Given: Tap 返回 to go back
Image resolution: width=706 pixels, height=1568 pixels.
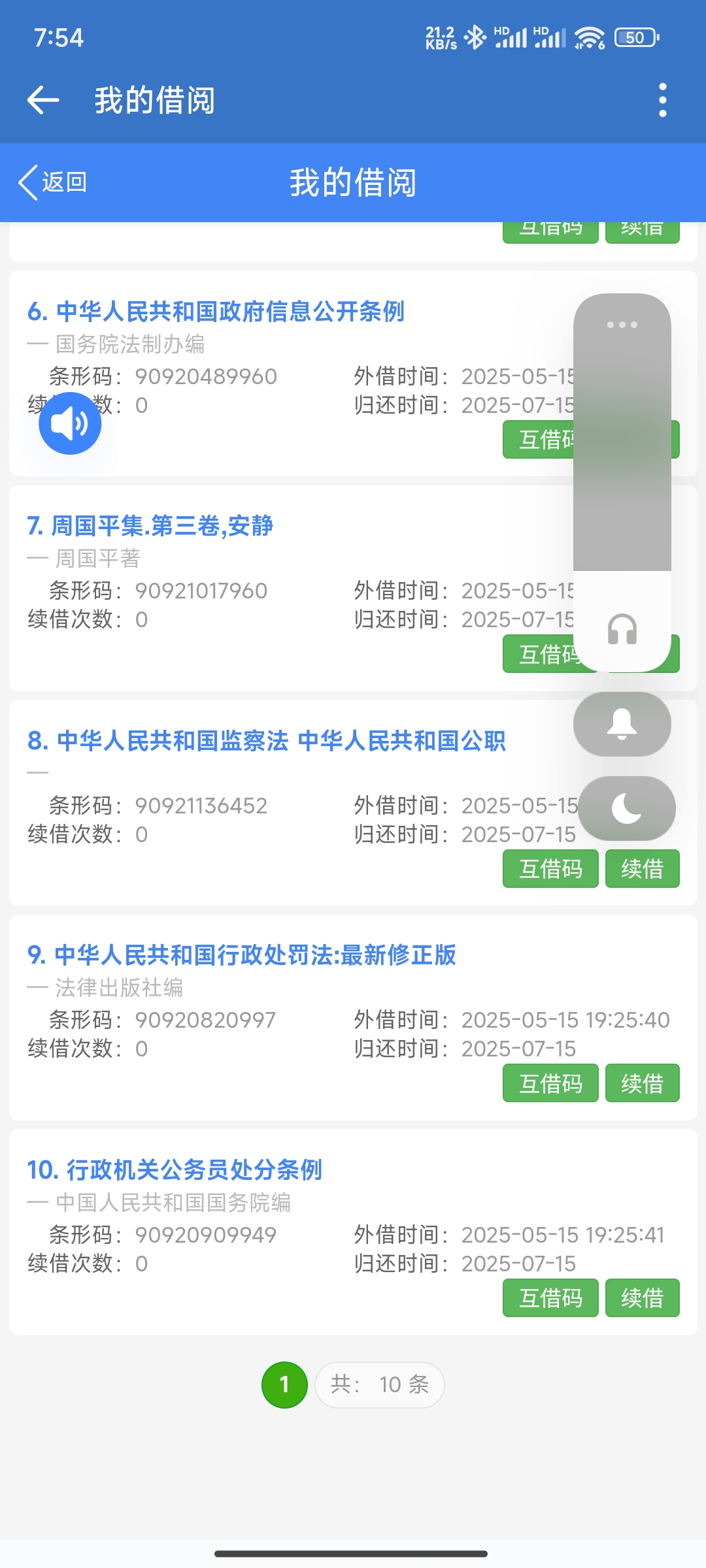Looking at the screenshot, I should click(54, 182).
